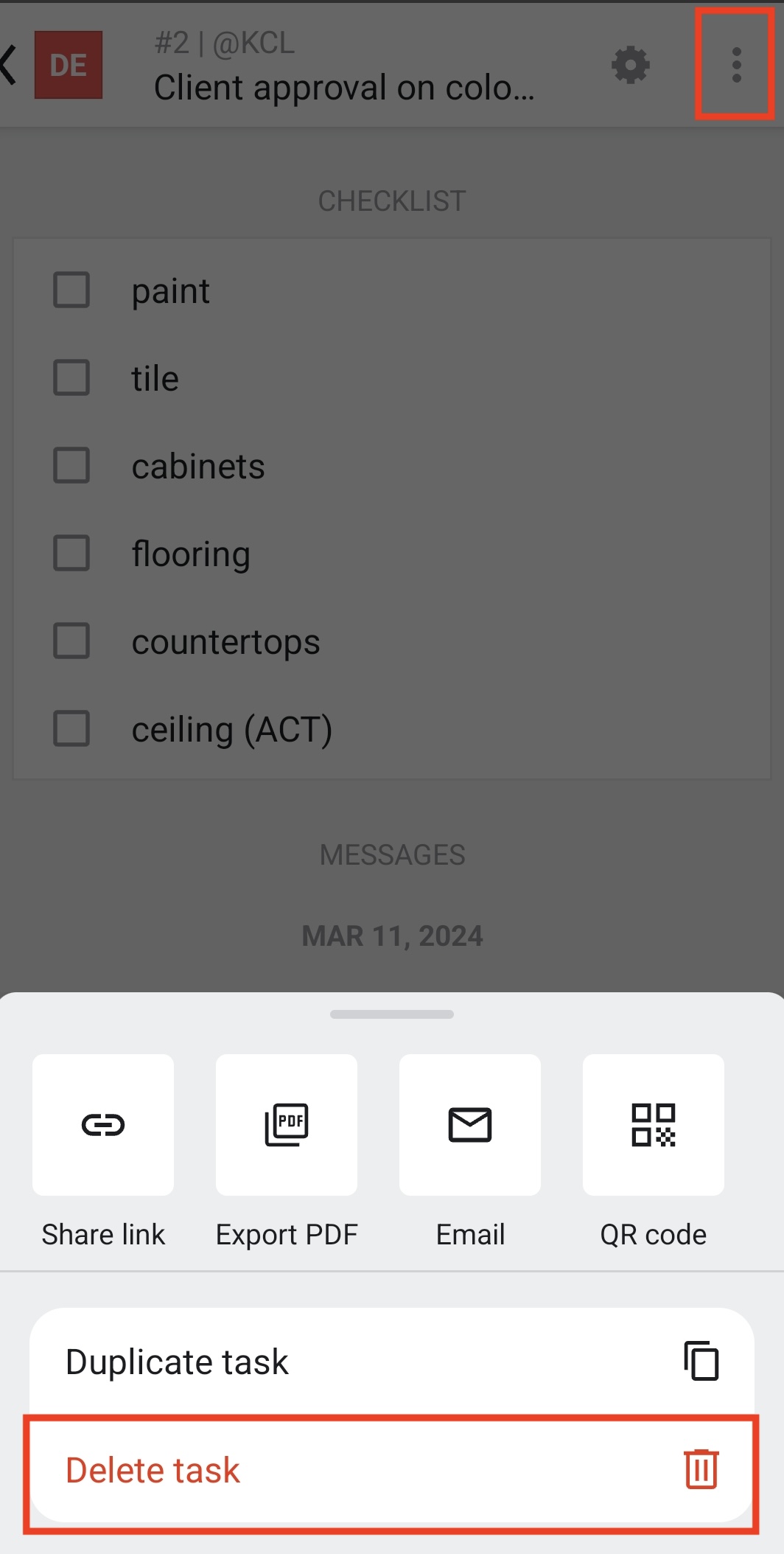Image resolution: width=784 pixels, height=1554 pixels.
Task: Mark tile as complete
Action: [x=71, y=377]
